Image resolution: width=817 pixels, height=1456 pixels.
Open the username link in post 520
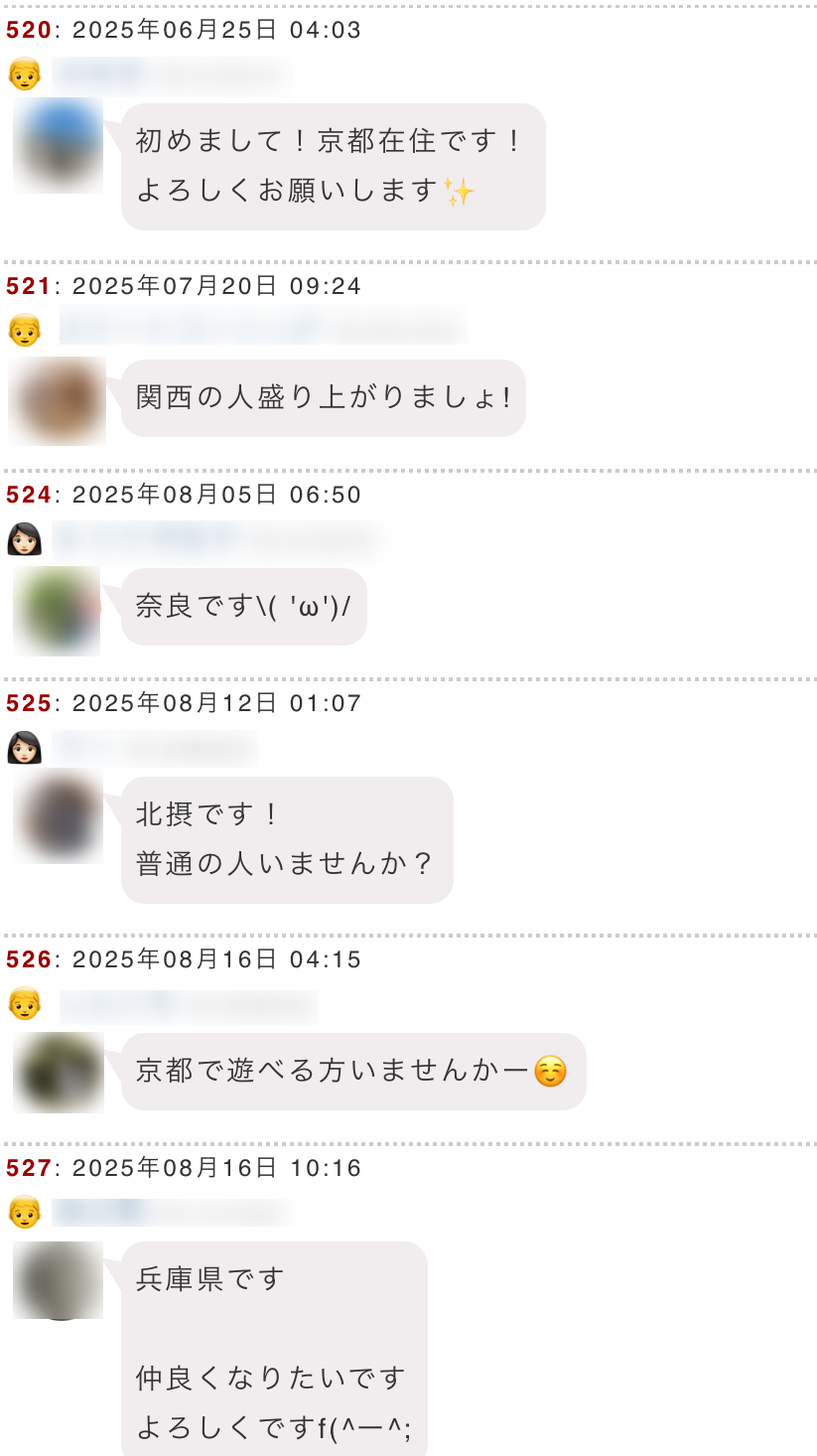pyautogui.click(x=99, y=74)
